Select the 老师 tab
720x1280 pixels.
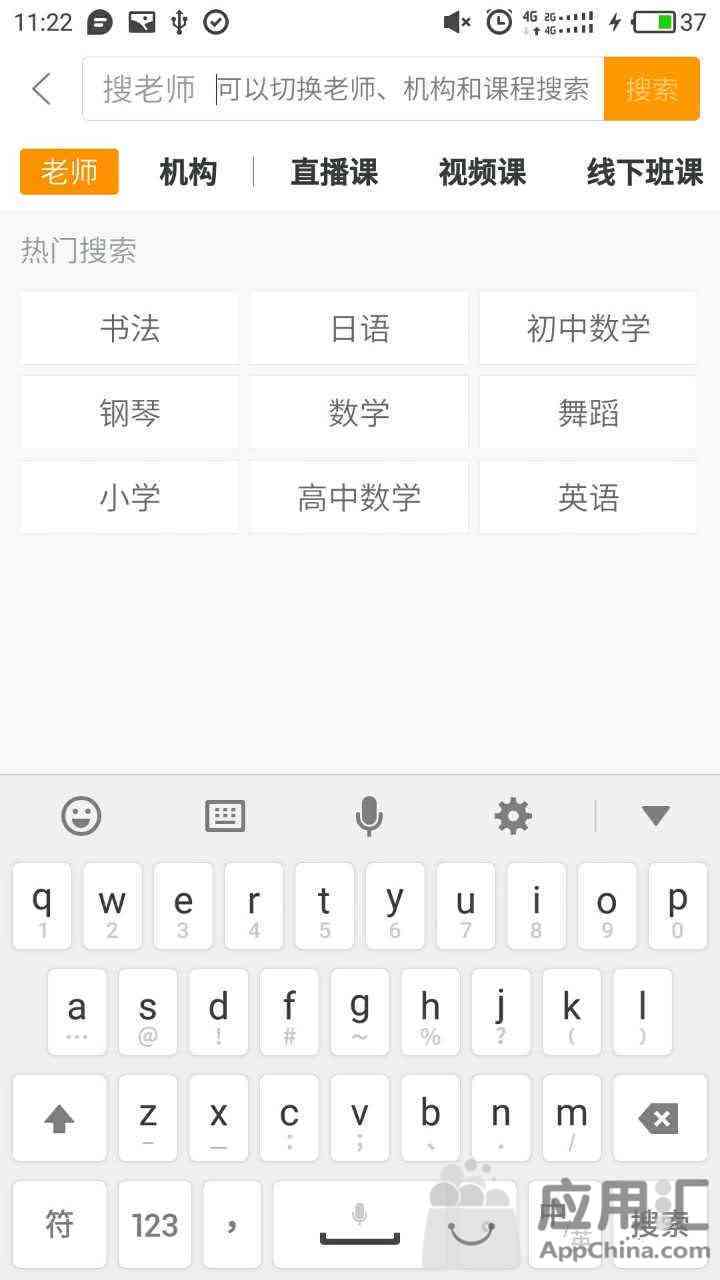coord(69,172)
